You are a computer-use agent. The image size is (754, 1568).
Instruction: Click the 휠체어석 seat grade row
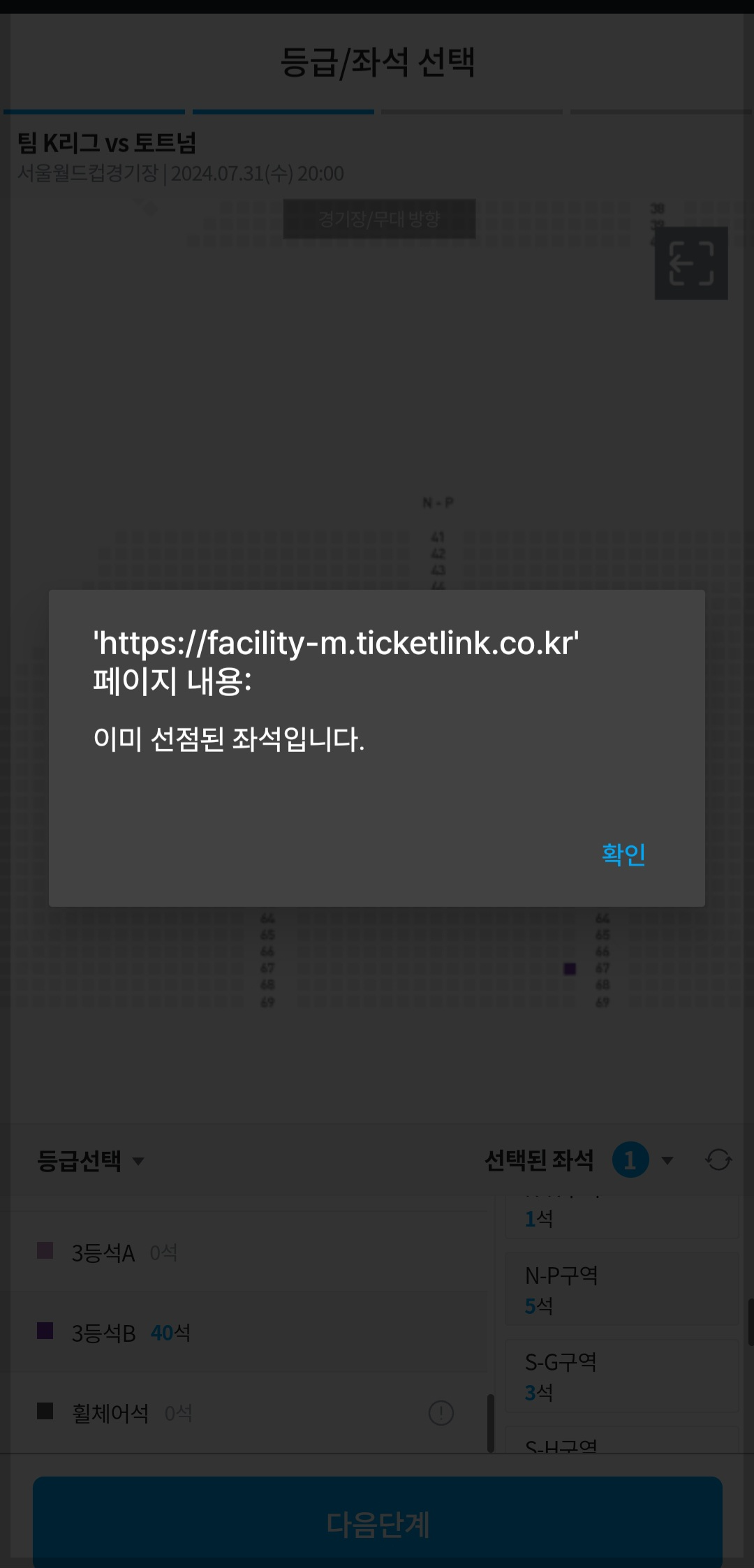[x=209, y=1412]
